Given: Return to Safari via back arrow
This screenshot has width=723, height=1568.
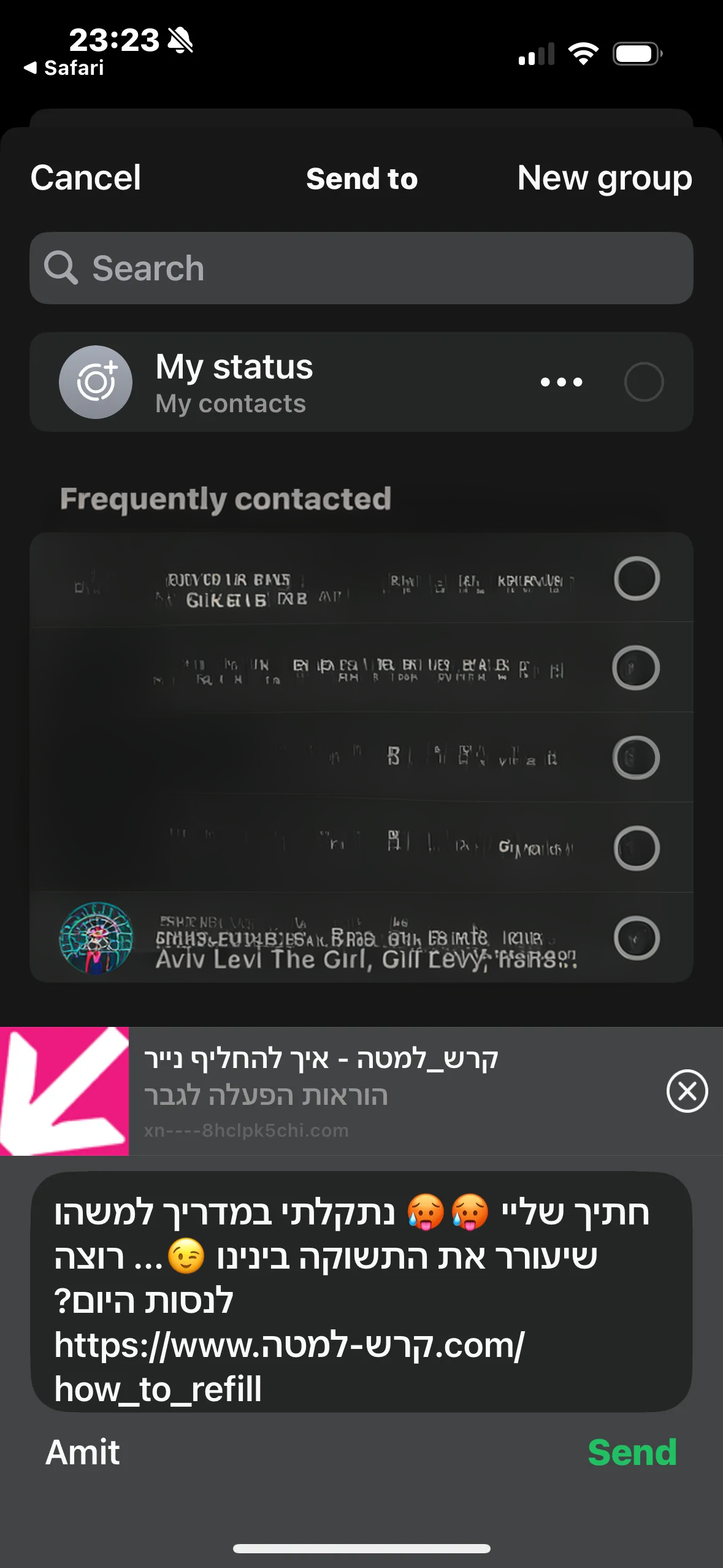Looking at the screenshot, I should tap(64, 67).
